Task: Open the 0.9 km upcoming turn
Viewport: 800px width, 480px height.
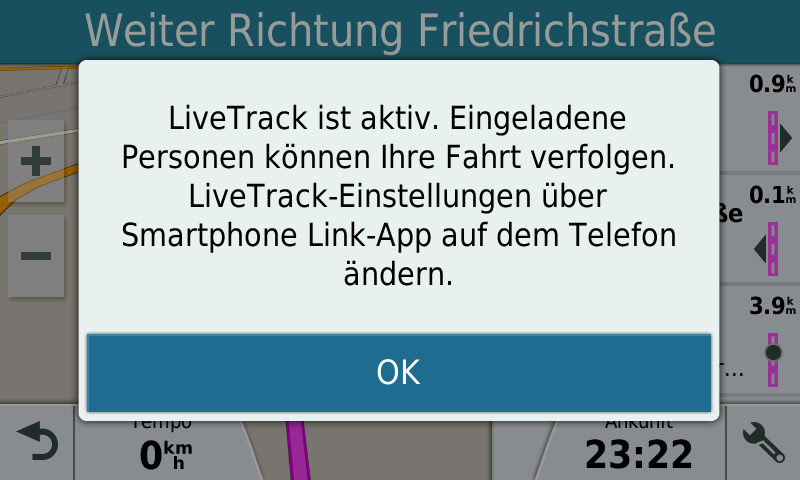Action: (760, 120)
